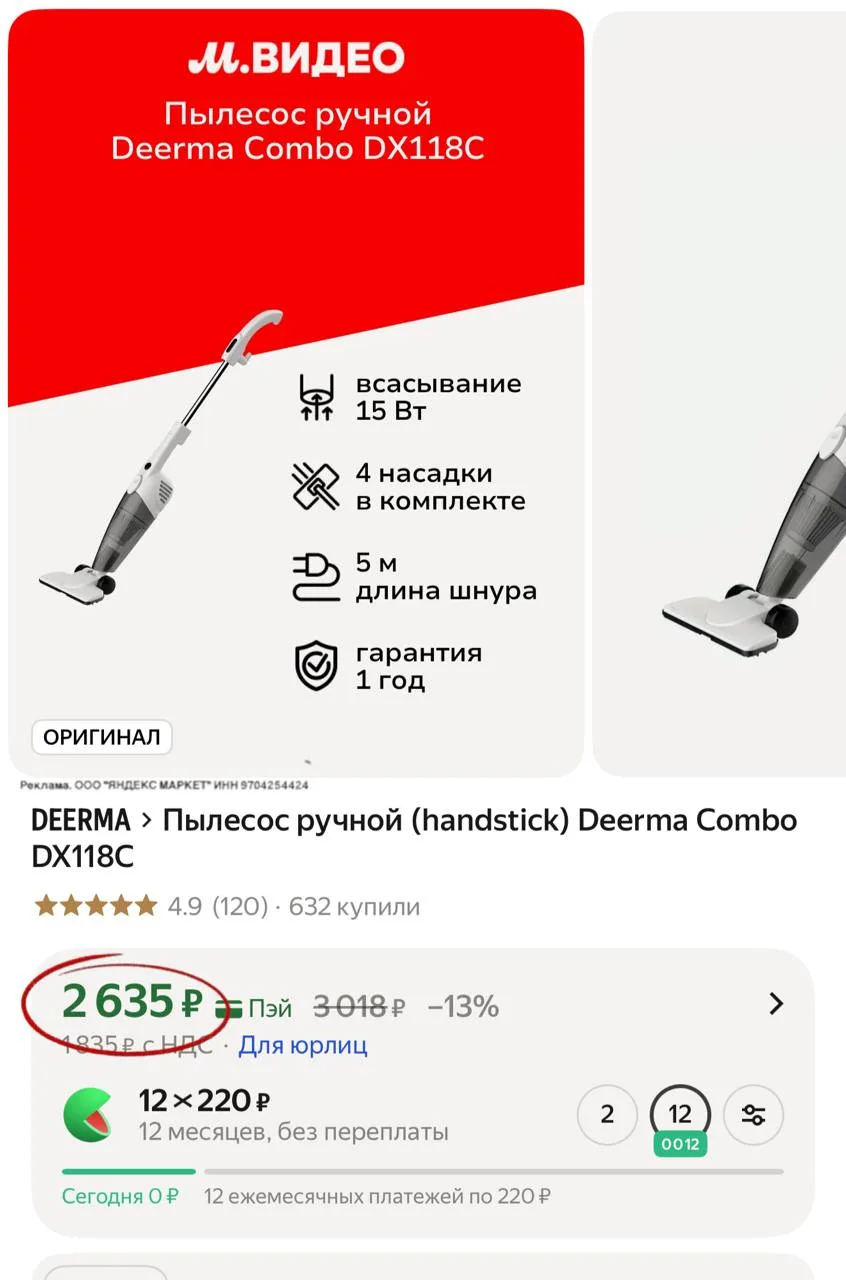Open installment settings sliders icon
Image resolution: width=846 pixels, height=1280 pixels.
coord(753,1114)
